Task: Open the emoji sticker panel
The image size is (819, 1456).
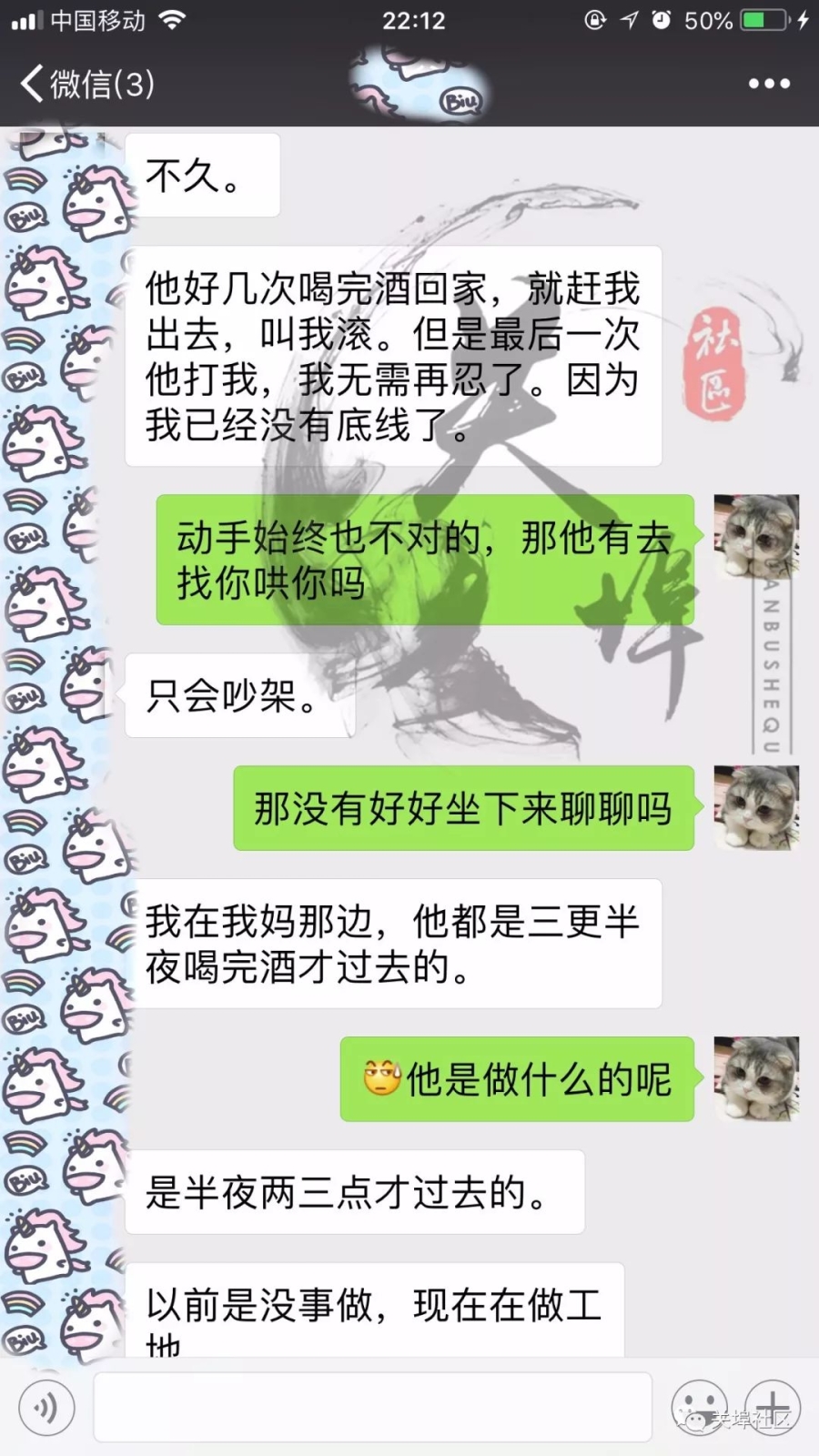Action: [699, 1407]
